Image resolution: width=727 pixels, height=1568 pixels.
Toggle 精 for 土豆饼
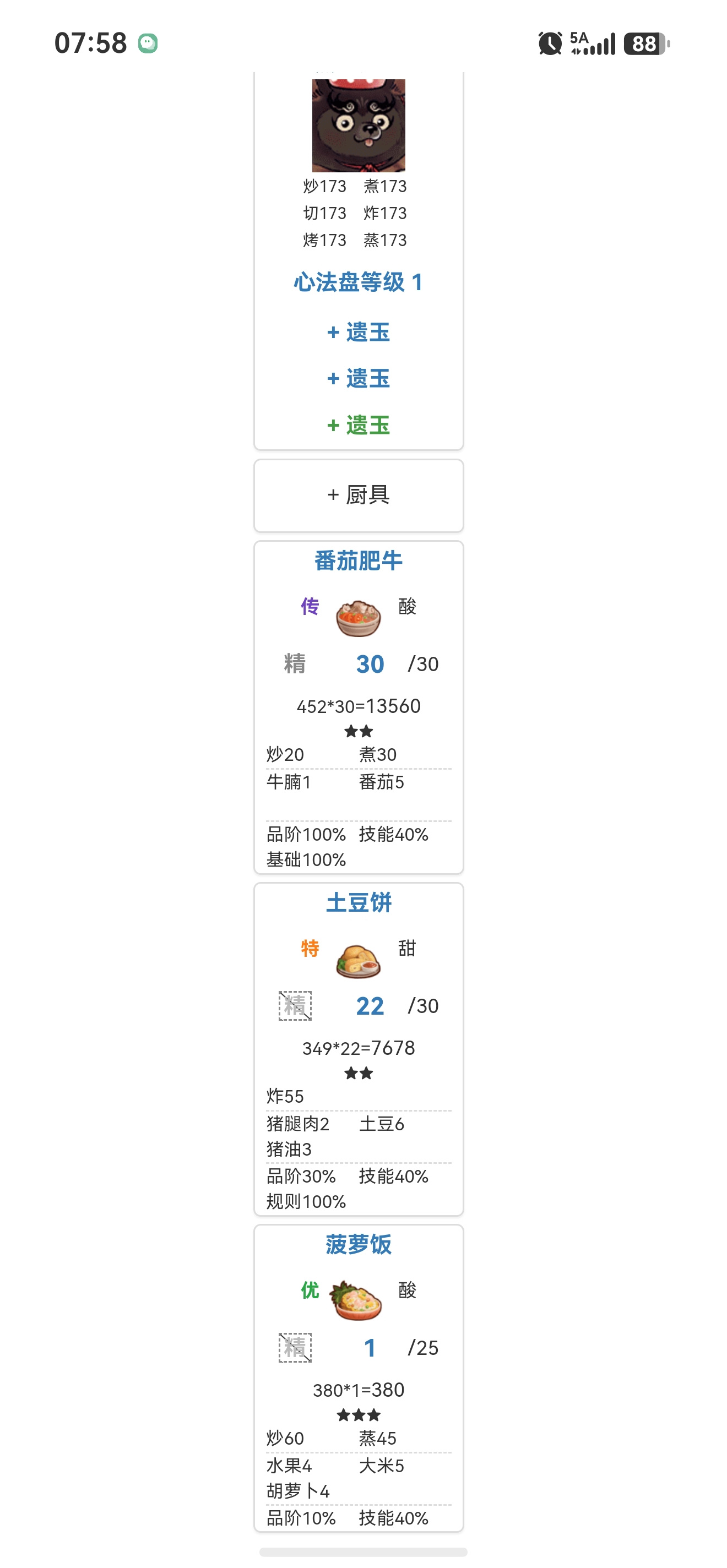(295, 1005)
